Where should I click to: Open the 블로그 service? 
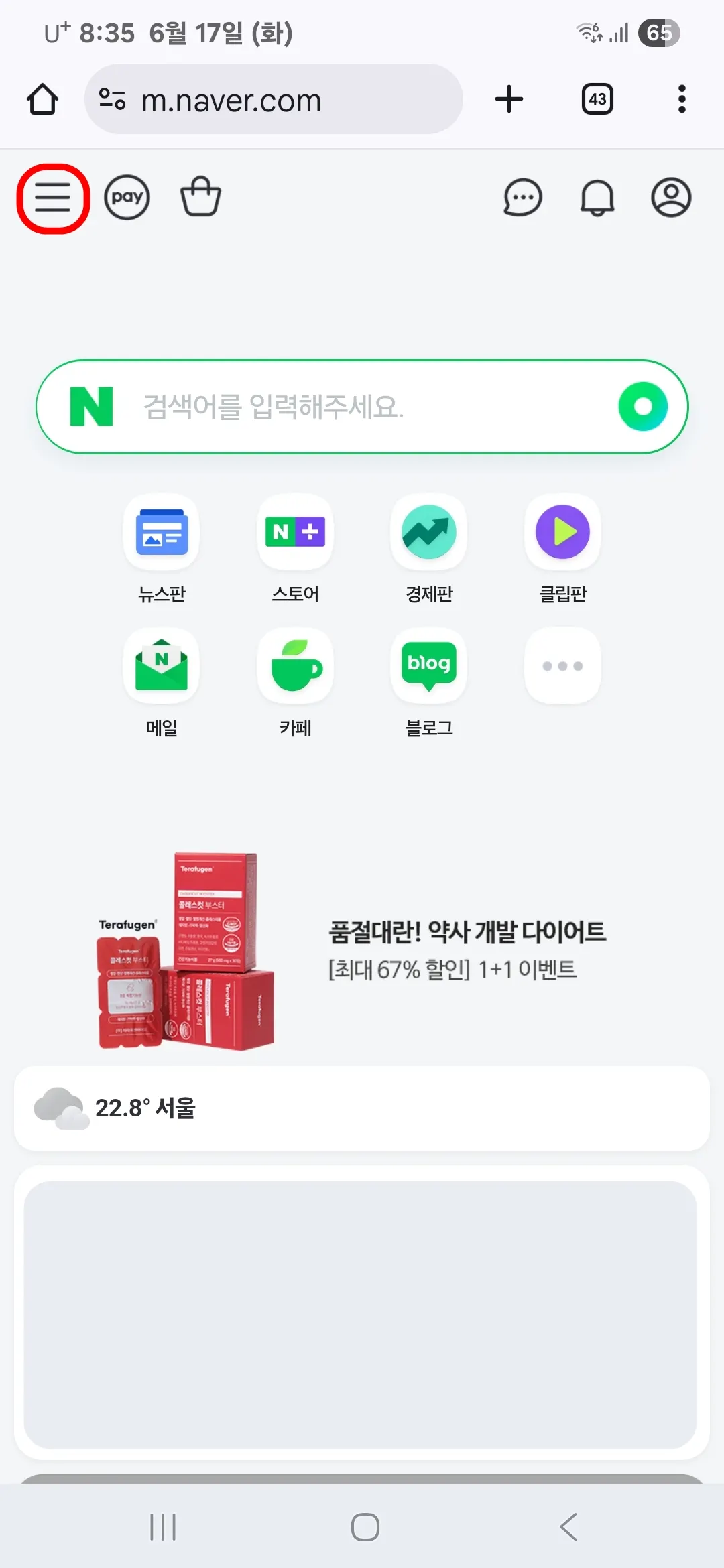(x=428, y=667)
